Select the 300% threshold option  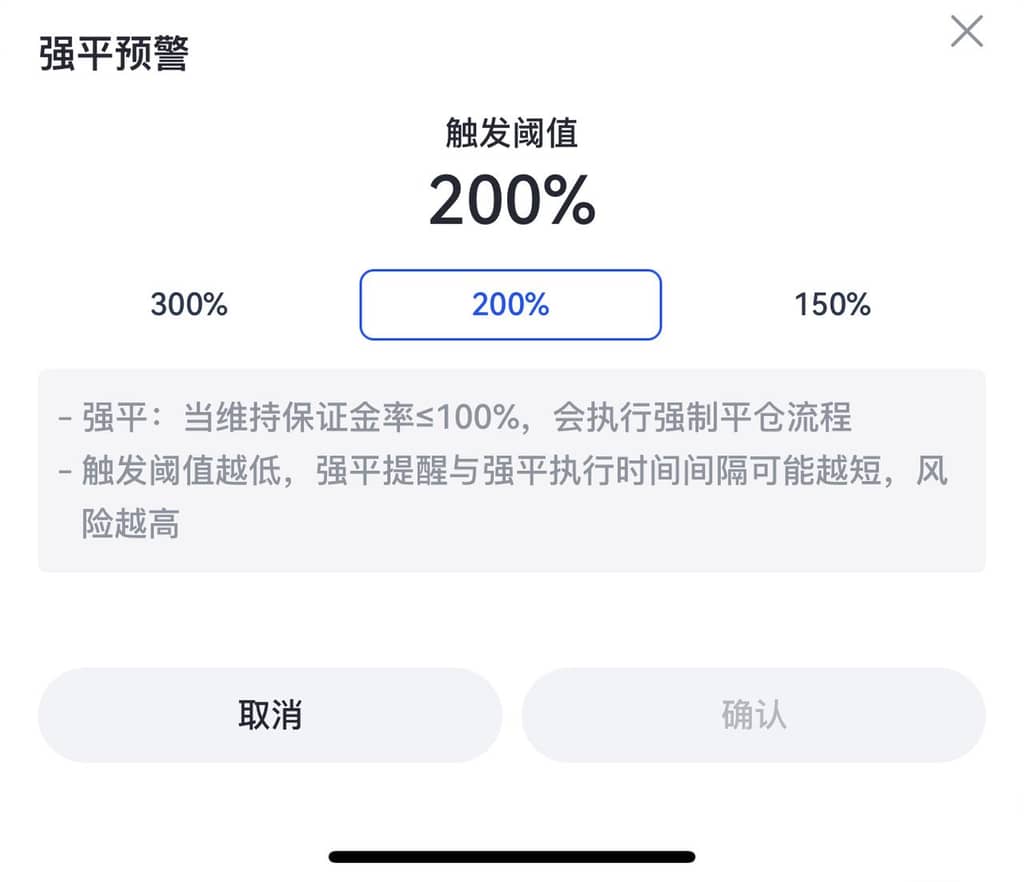[x=189, y=304]
